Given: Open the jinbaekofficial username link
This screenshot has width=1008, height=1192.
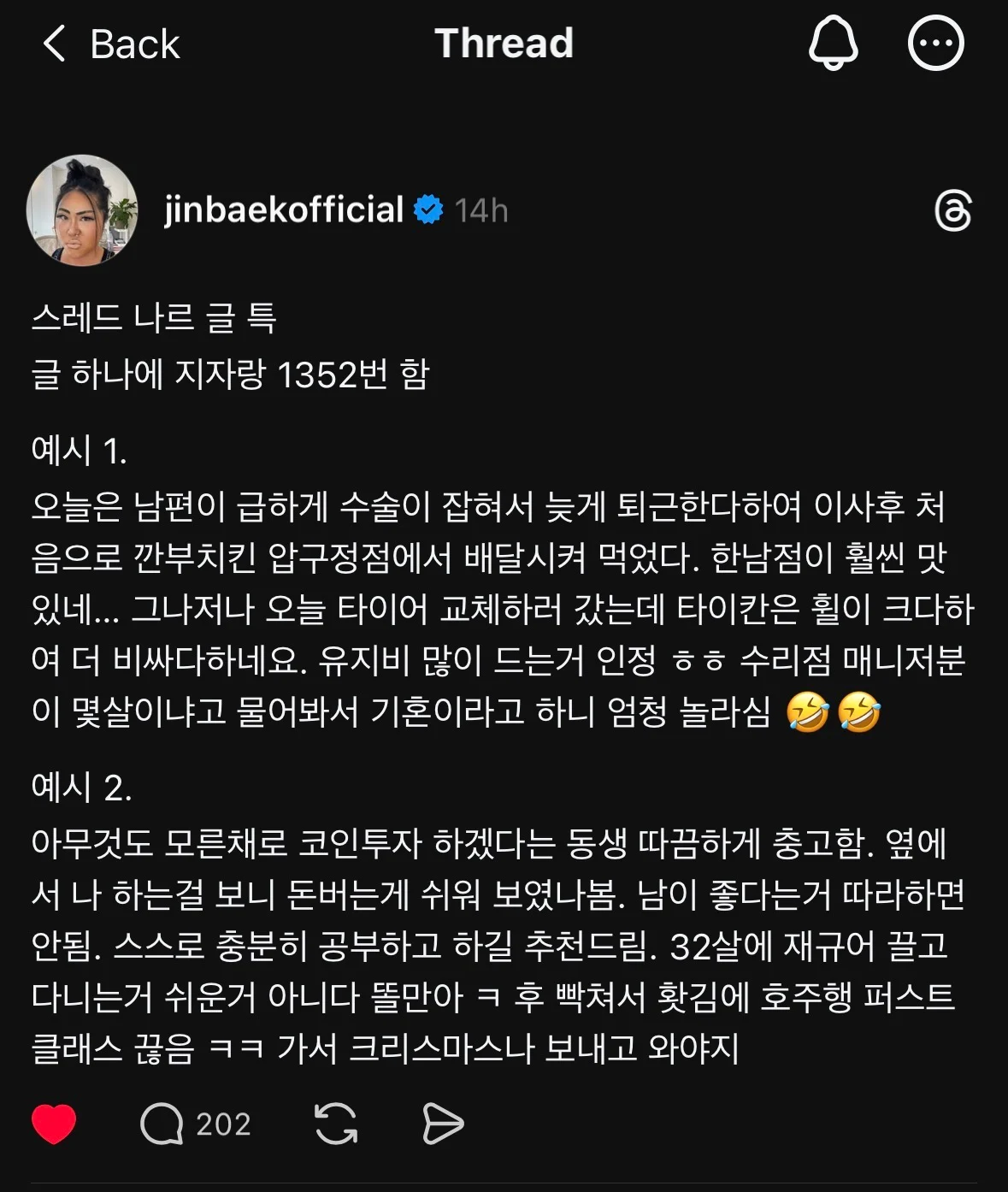Looking at the screenshot, I should [284, 210].
